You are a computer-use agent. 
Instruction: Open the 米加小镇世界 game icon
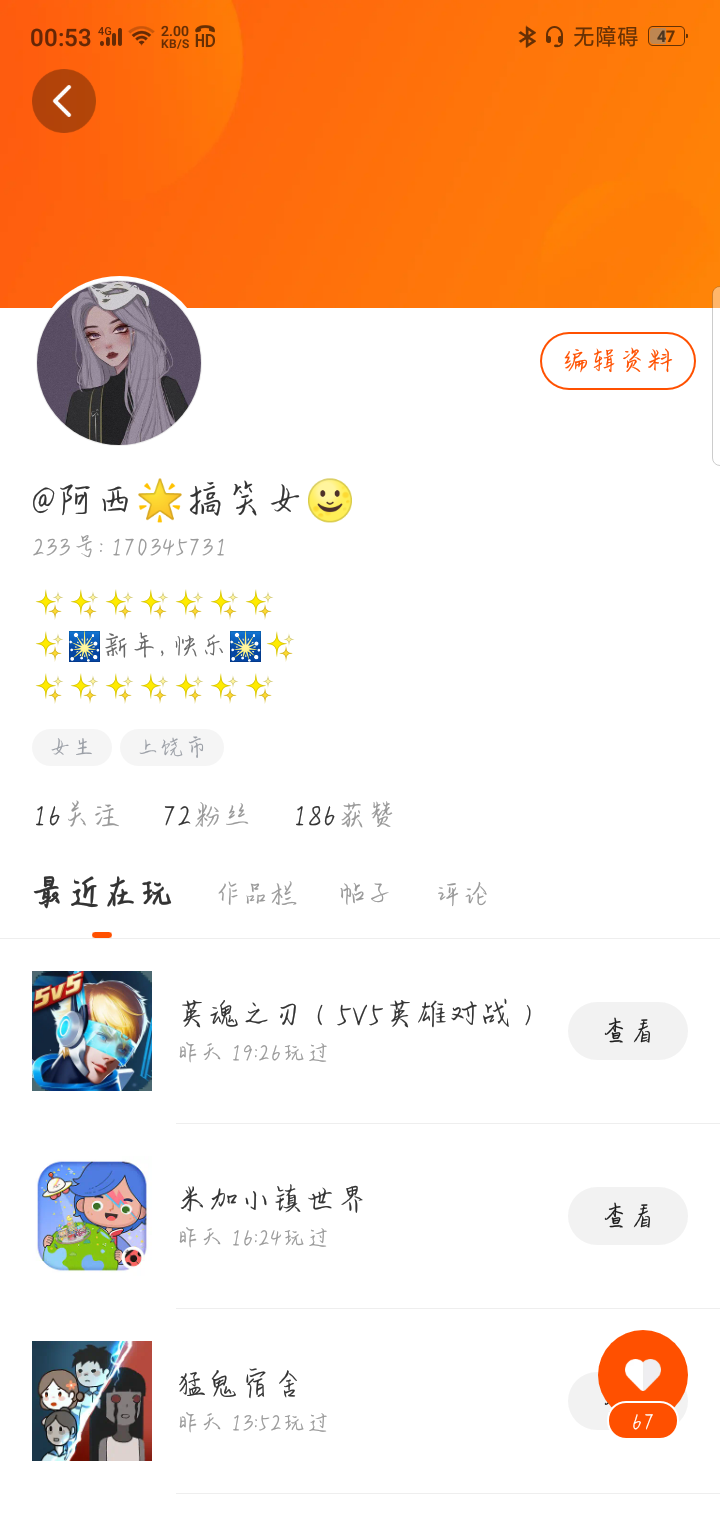coord(92,1216)
